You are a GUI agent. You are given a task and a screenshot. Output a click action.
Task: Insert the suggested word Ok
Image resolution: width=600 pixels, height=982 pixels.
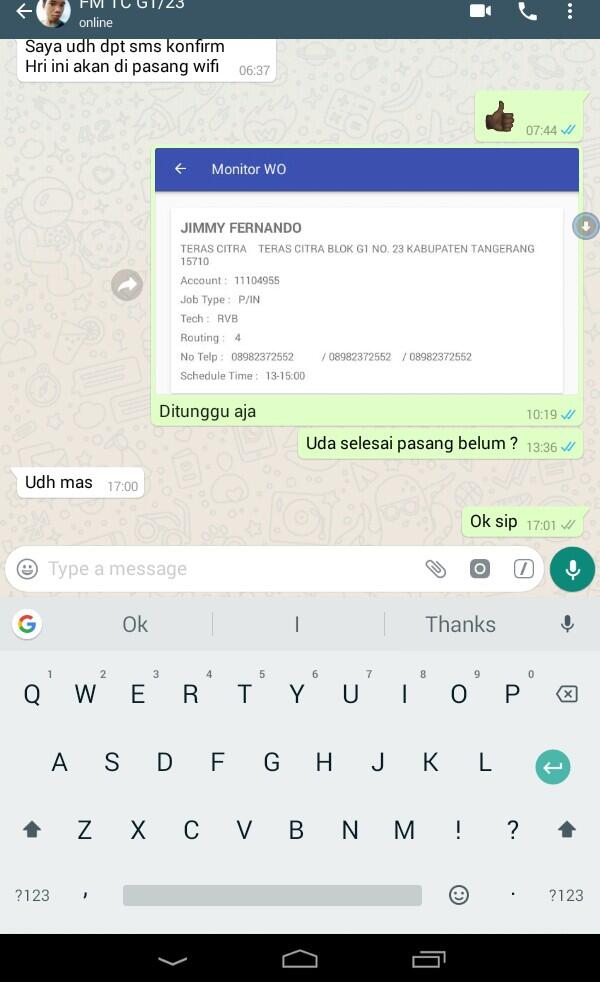point(135,624)
